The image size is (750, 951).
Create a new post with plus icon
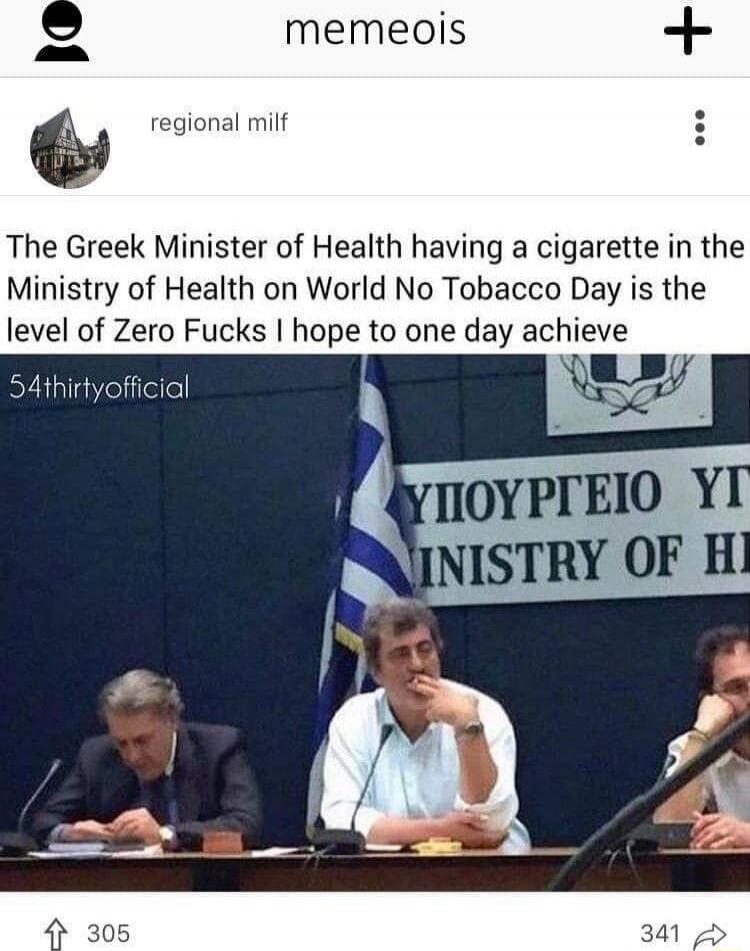(688, 32)
